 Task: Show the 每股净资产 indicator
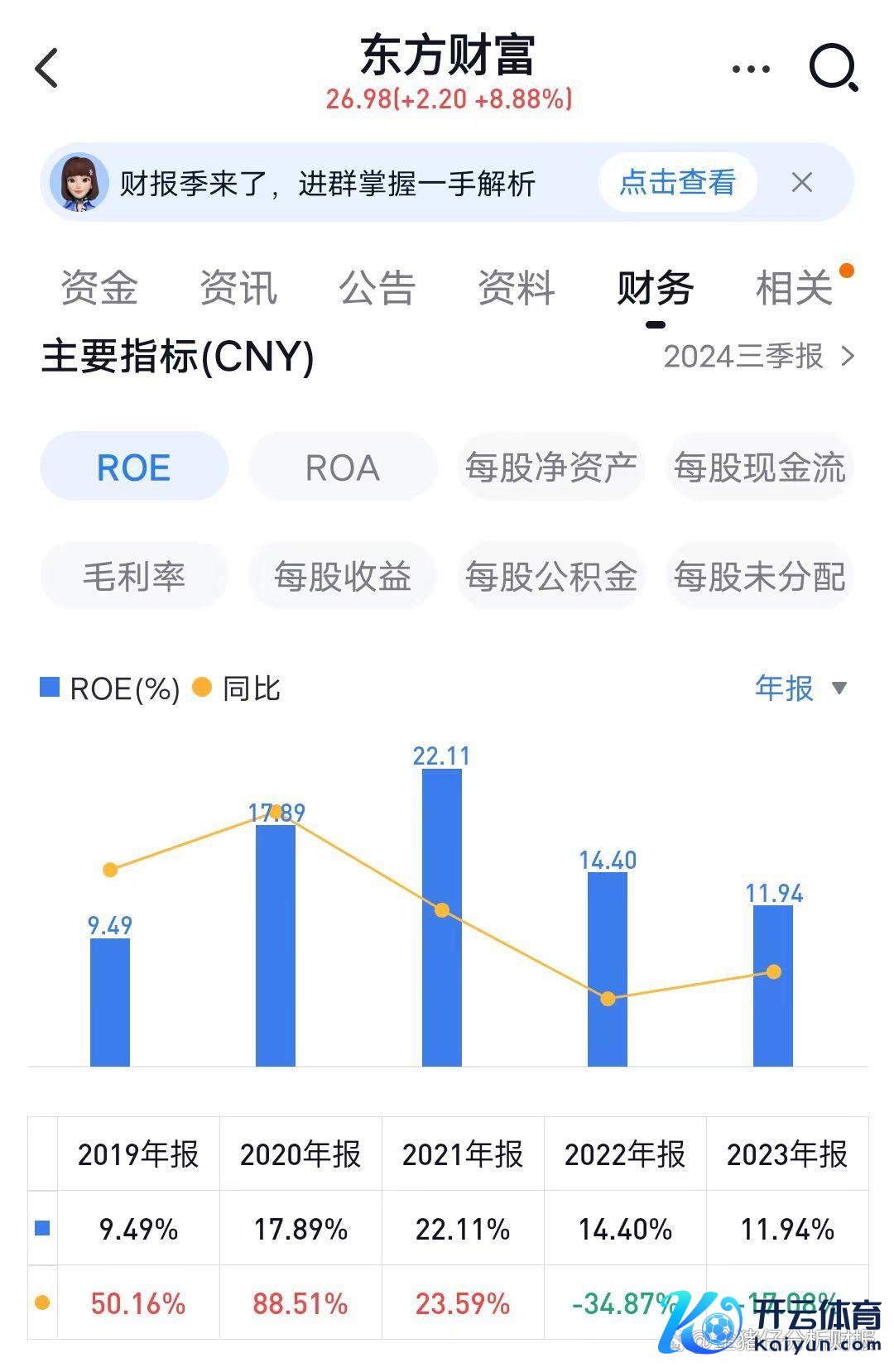pyautogui.click(x=551, y=468)
